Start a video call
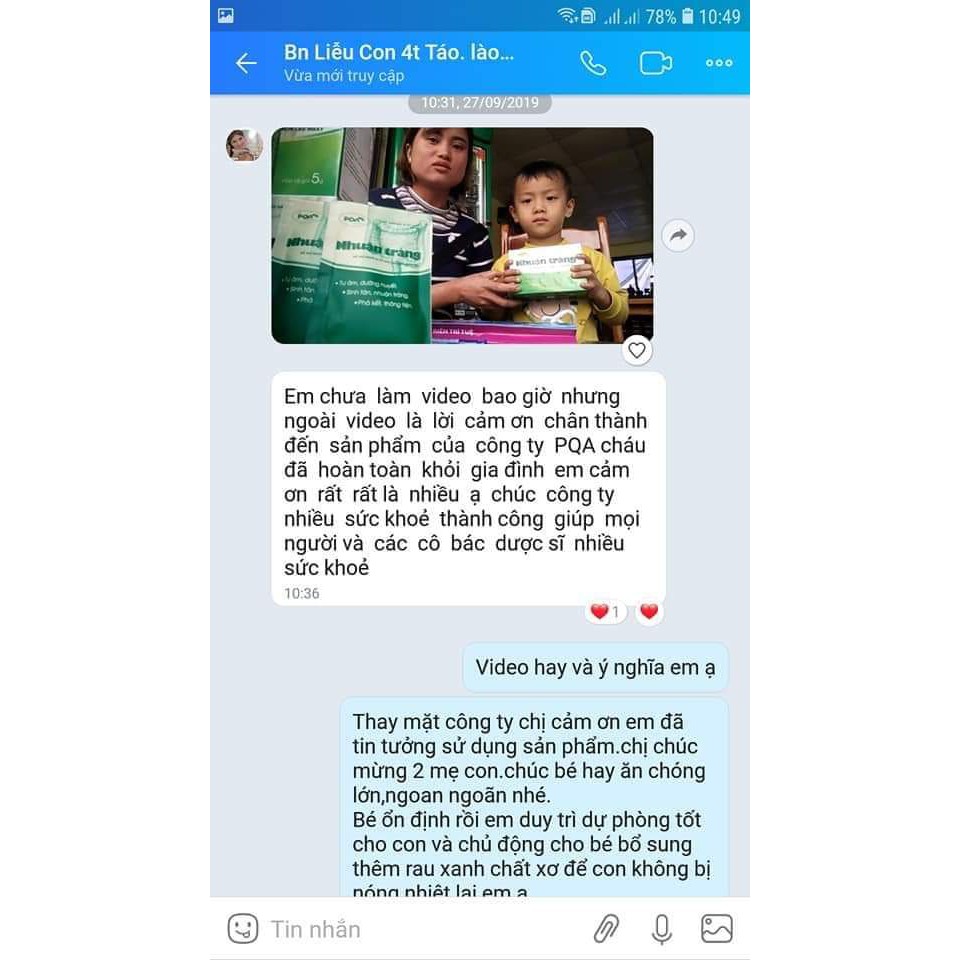This screenshot has height=960, width=960. pyautogui.click(x=656, y=63)
